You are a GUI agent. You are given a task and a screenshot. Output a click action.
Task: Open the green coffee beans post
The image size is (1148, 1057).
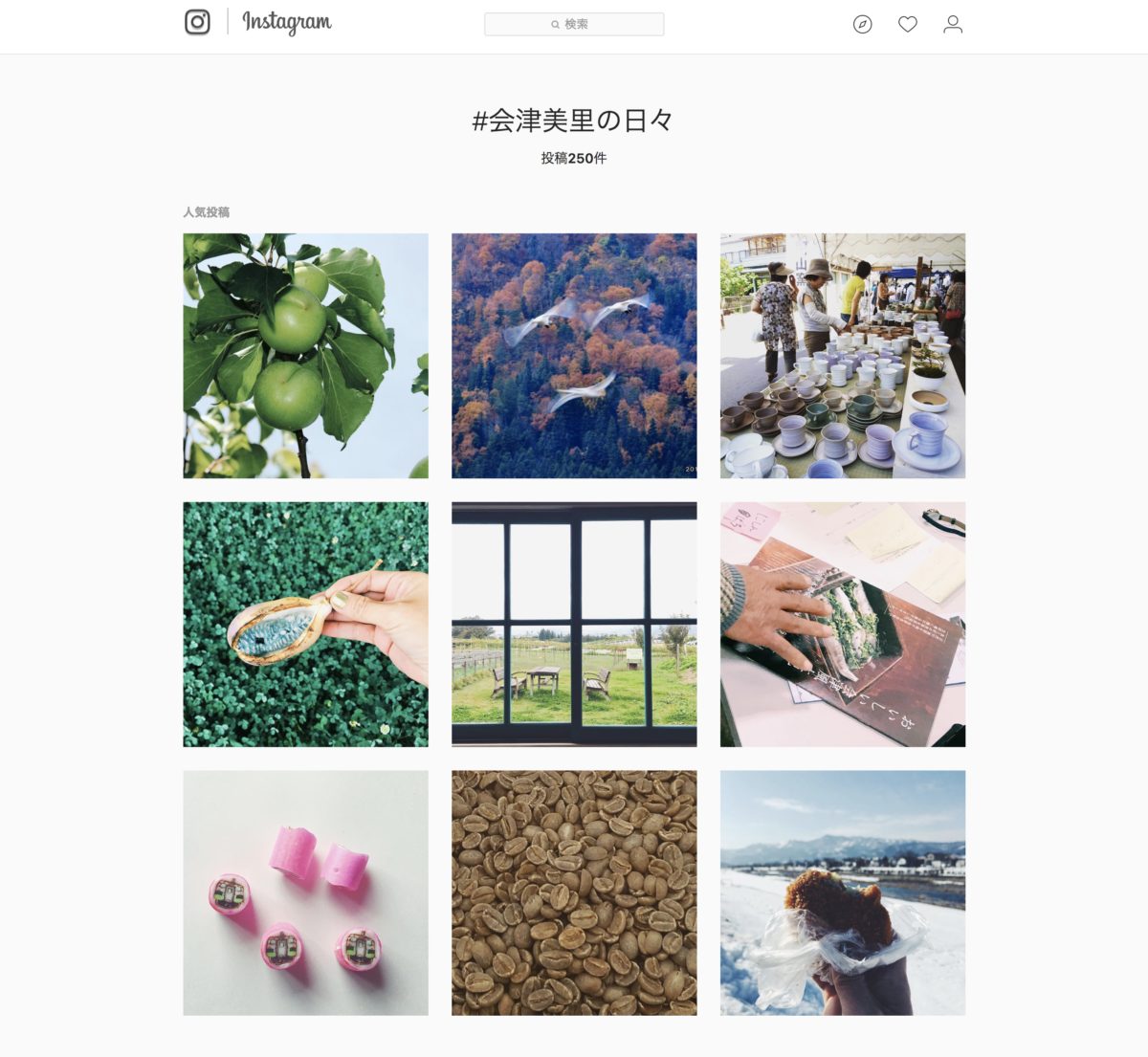[x=574, y=892]
